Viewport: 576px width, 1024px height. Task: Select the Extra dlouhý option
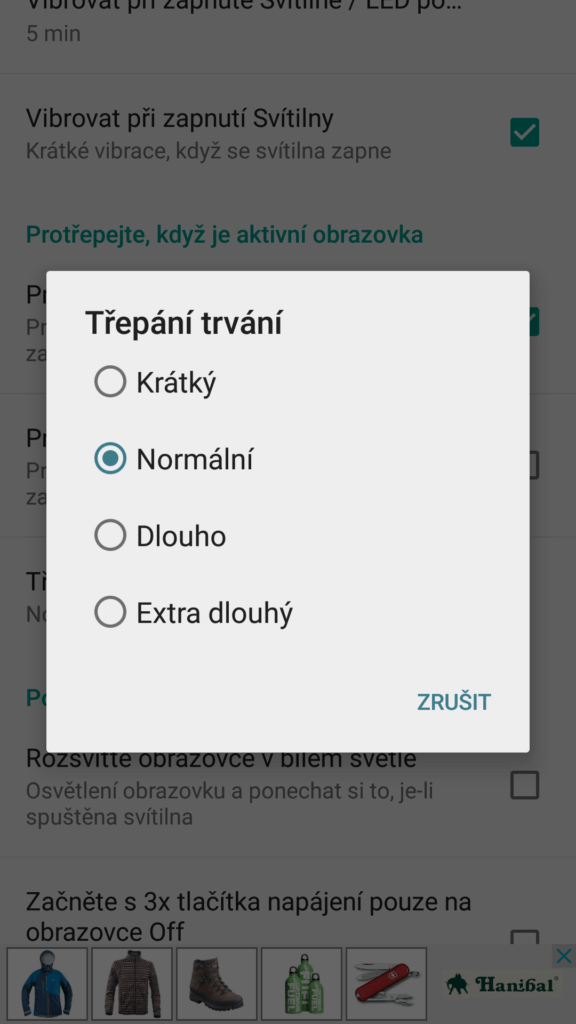(287, 613)
